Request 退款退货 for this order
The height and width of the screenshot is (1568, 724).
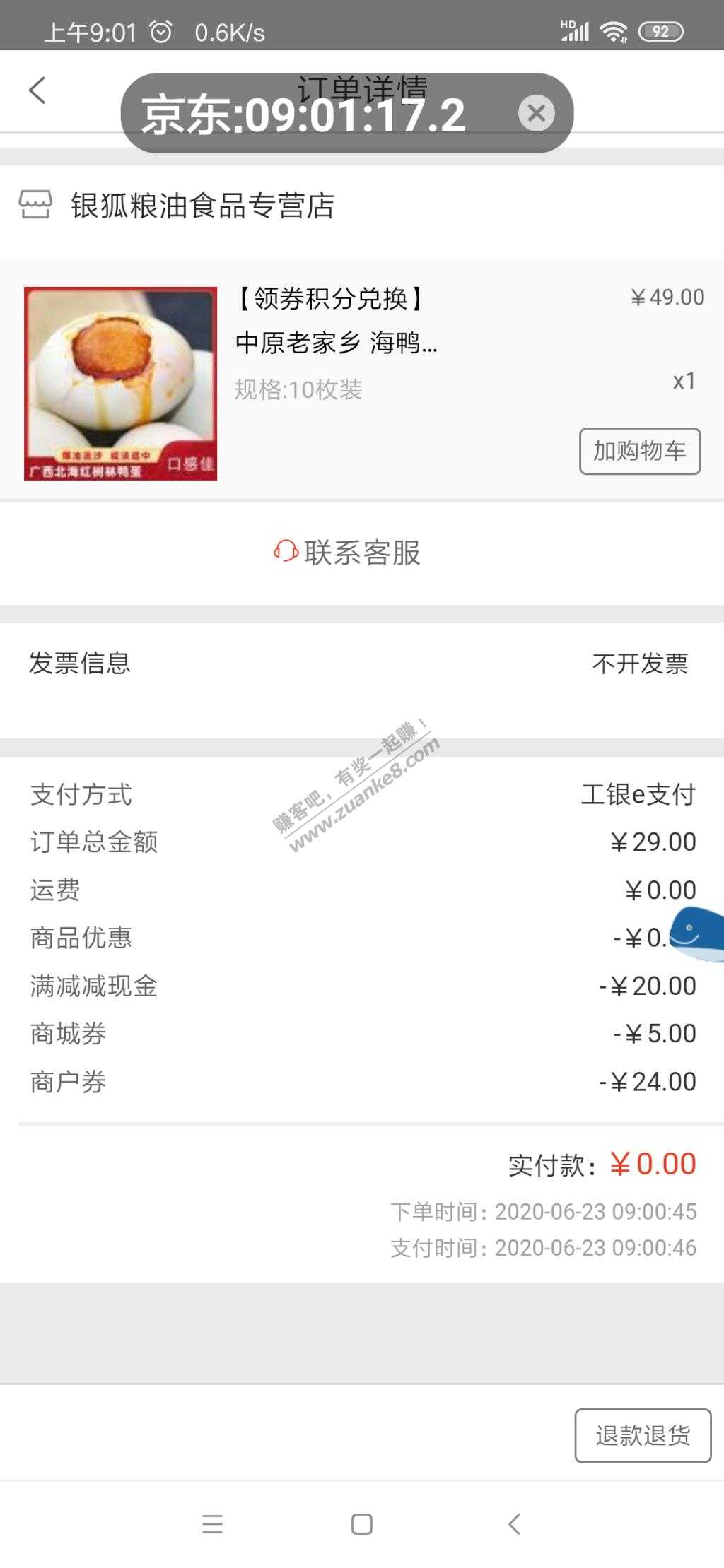[x=642, y=1435]
